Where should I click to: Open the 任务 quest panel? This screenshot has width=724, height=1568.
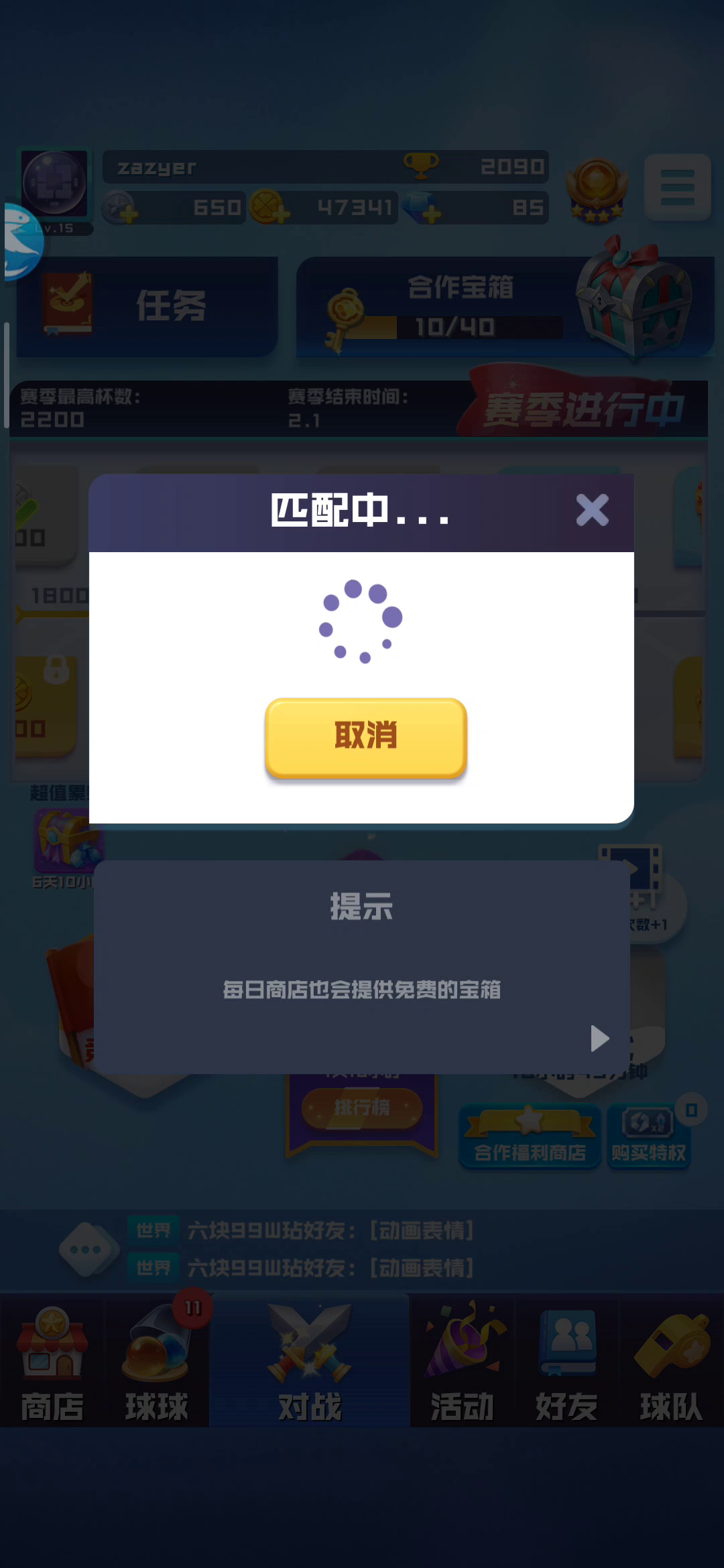click(x=147, y=306)
